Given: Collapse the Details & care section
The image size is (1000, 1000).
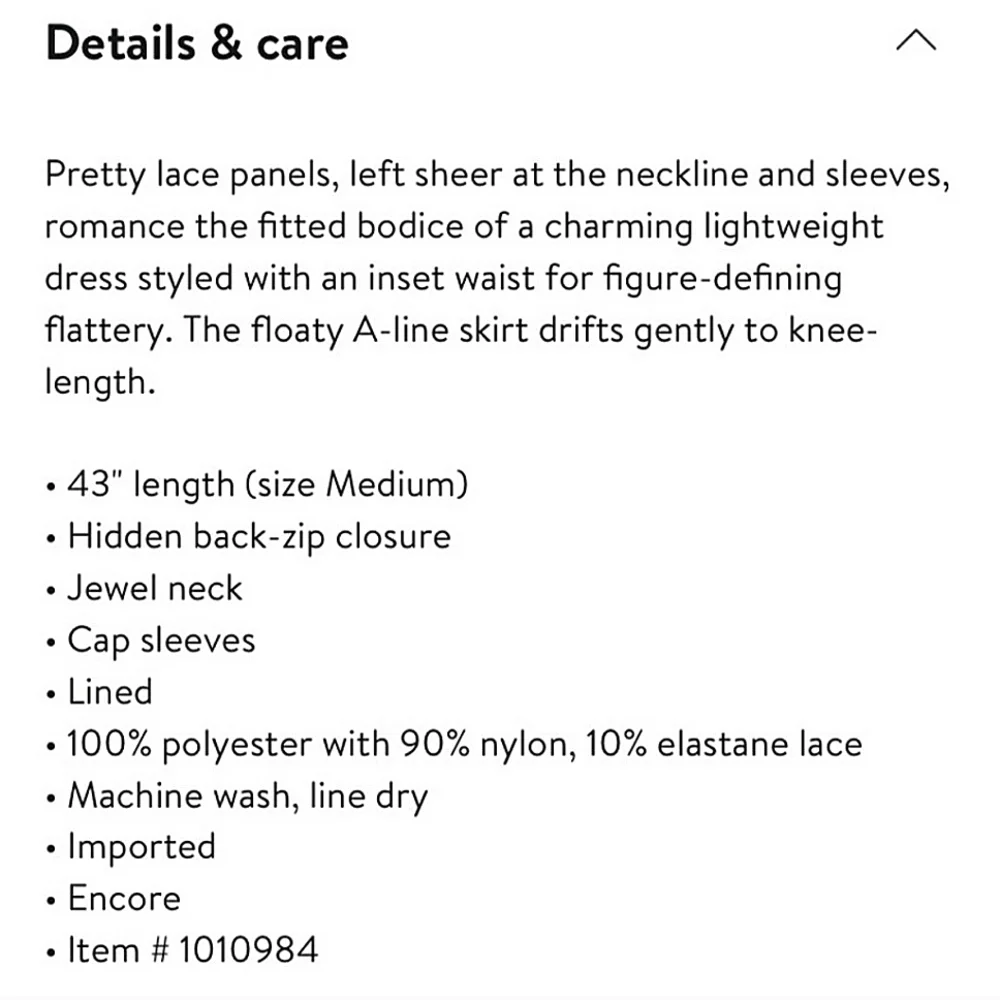Looking at the screenshot, I should [x=916, y=42].
